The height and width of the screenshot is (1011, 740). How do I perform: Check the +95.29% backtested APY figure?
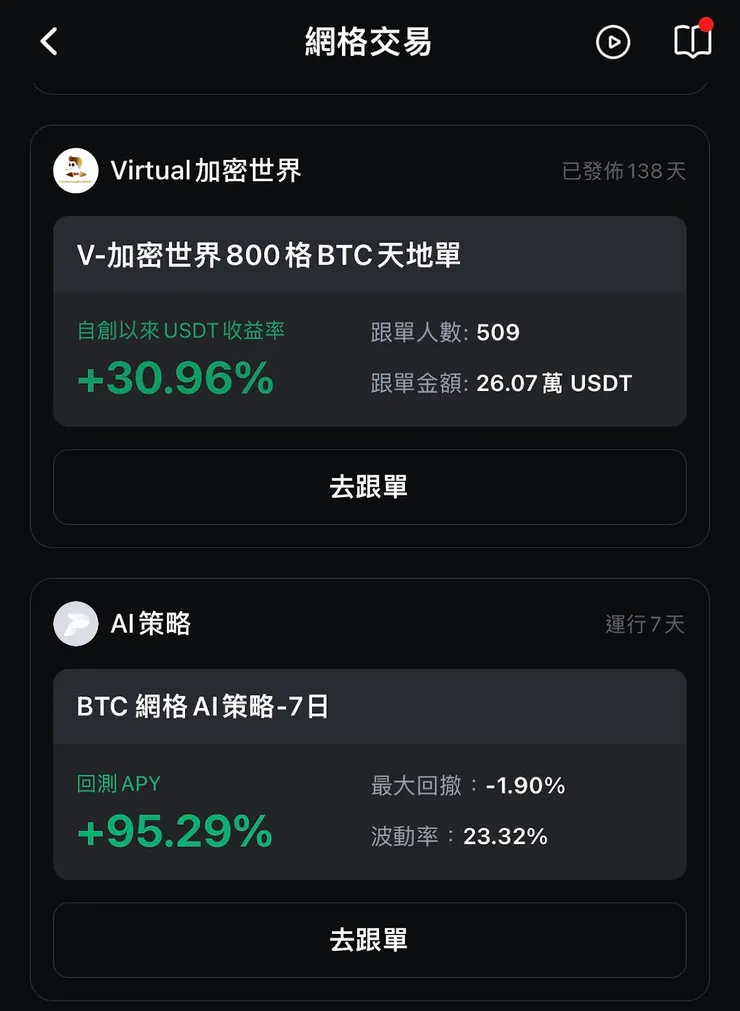point(175,831)
